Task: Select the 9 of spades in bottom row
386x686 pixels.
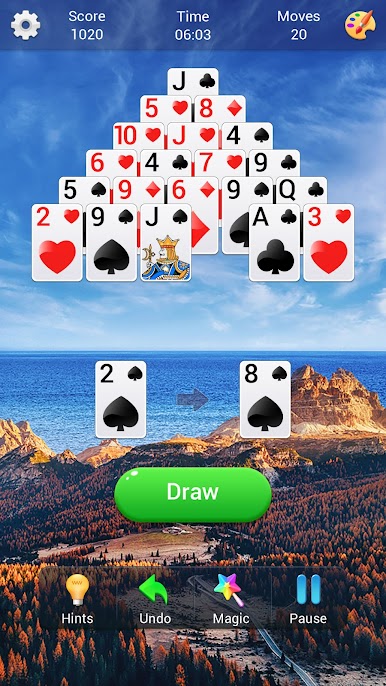Action: [111, 242]
